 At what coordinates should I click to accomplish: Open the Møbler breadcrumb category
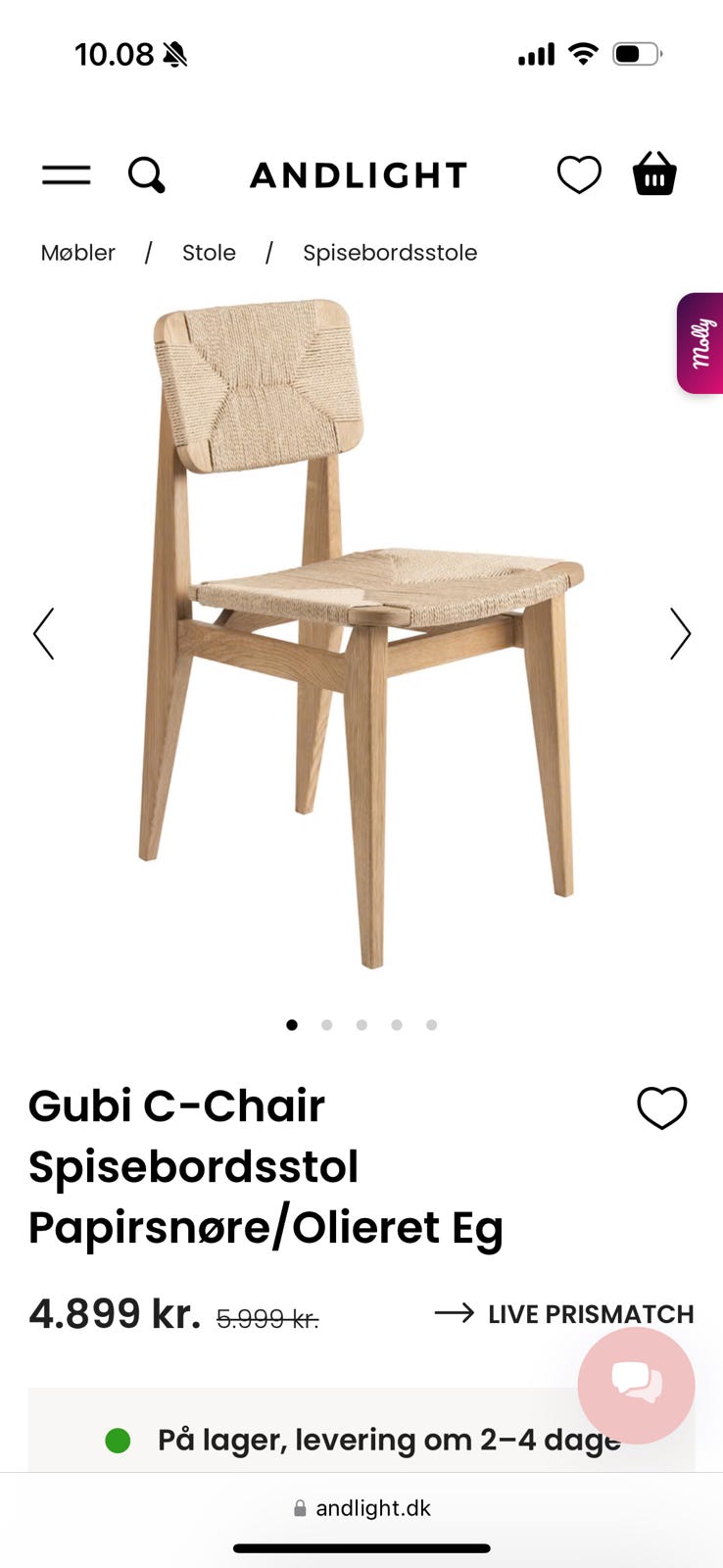pos(77,252)
